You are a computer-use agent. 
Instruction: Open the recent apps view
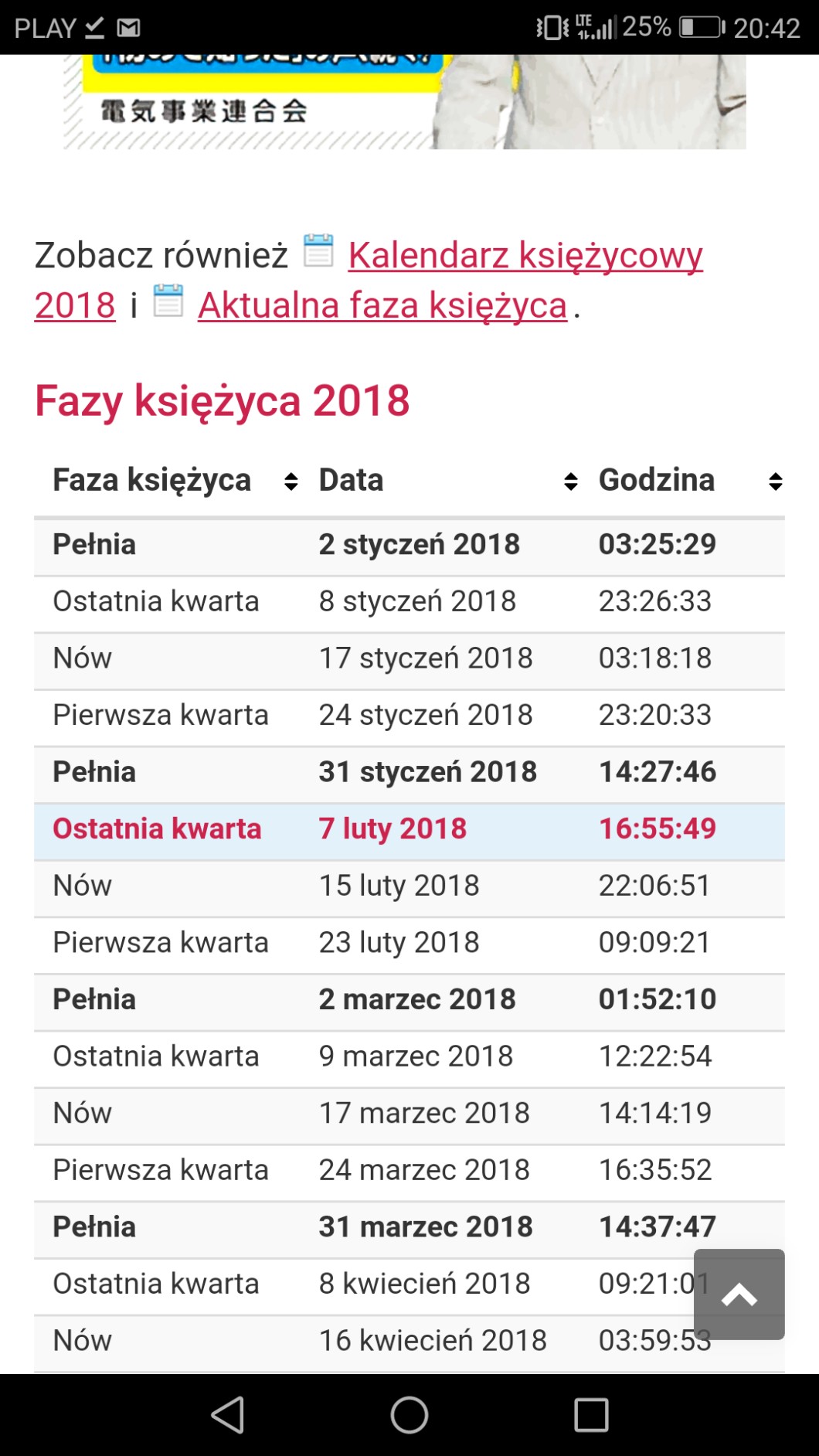coord(591,1415)
